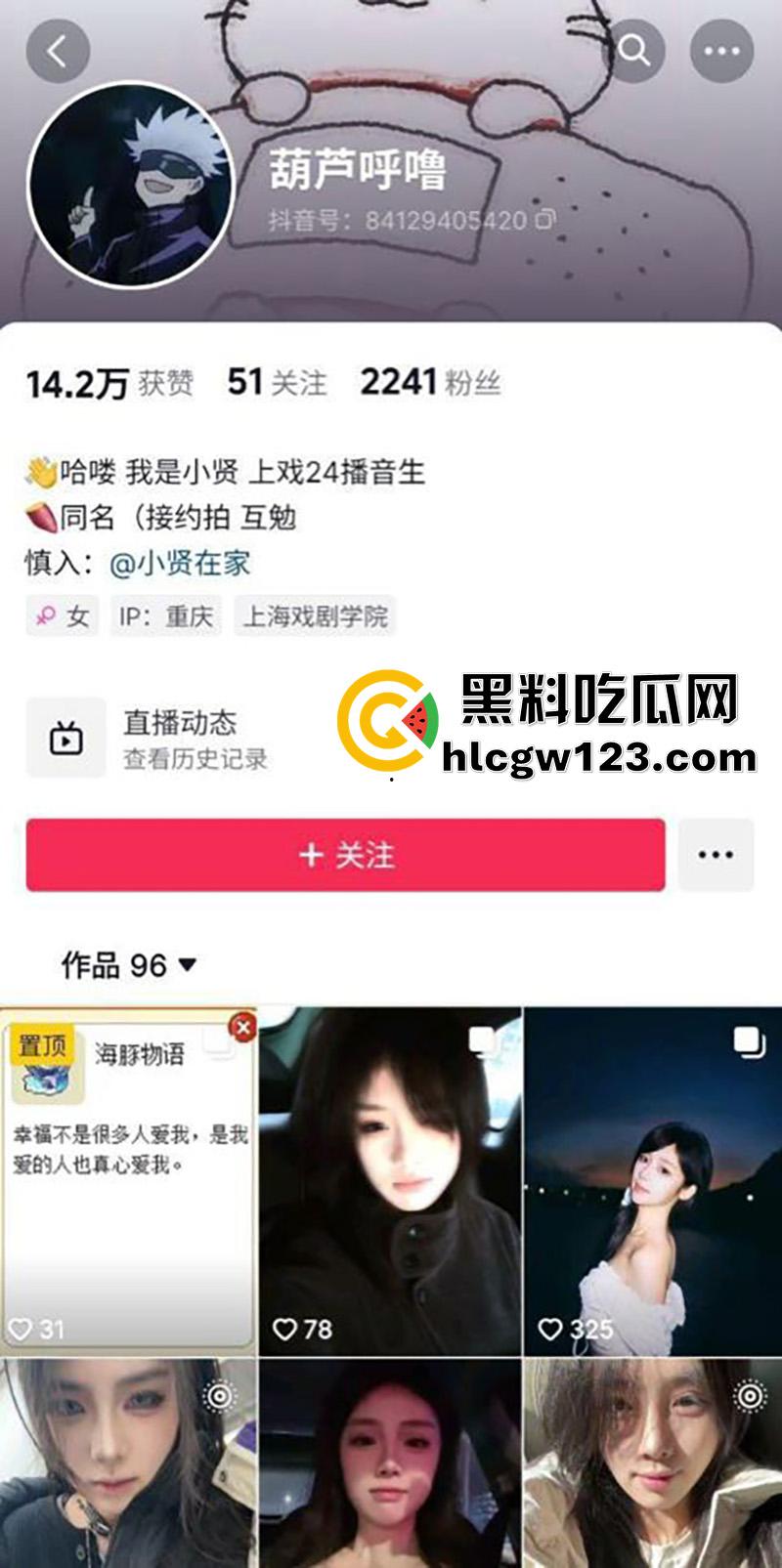Image resolution: width=782 pixels, height=1568 pixels.
Task: Tap the waving hand emoji in the bio
Action: [x=40, y=469]
